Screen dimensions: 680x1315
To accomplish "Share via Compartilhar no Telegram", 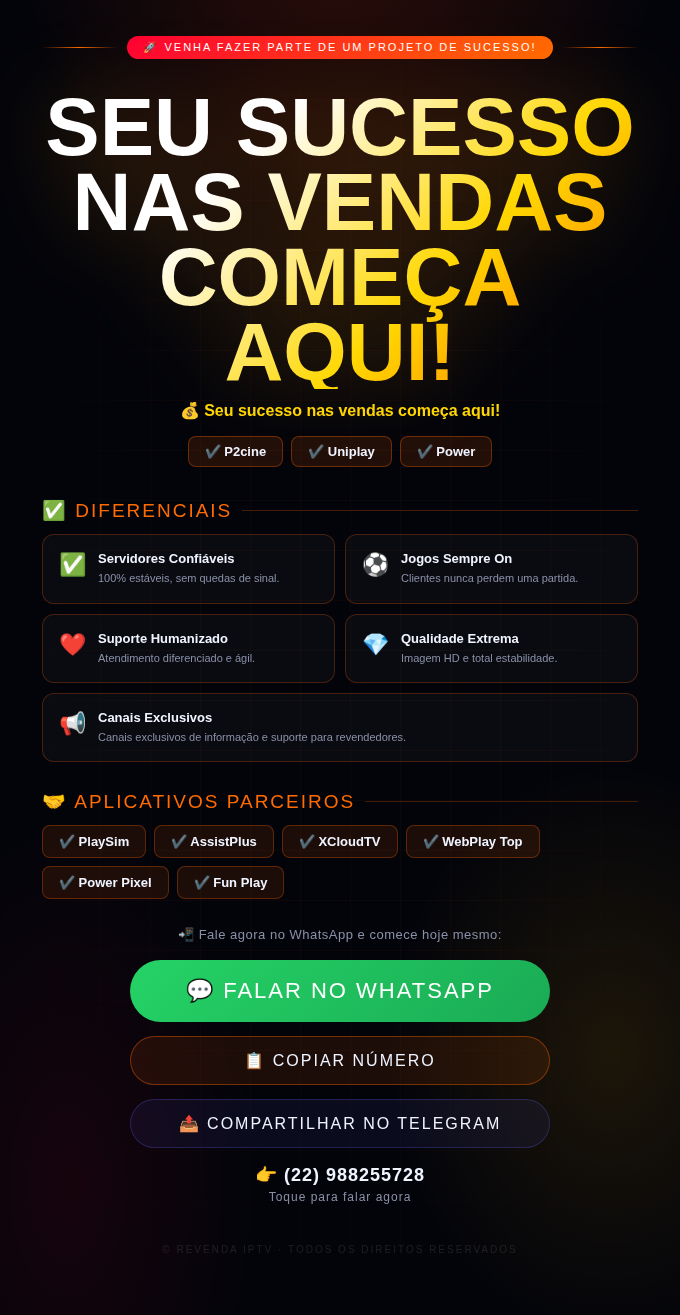I will (340, 1123).
